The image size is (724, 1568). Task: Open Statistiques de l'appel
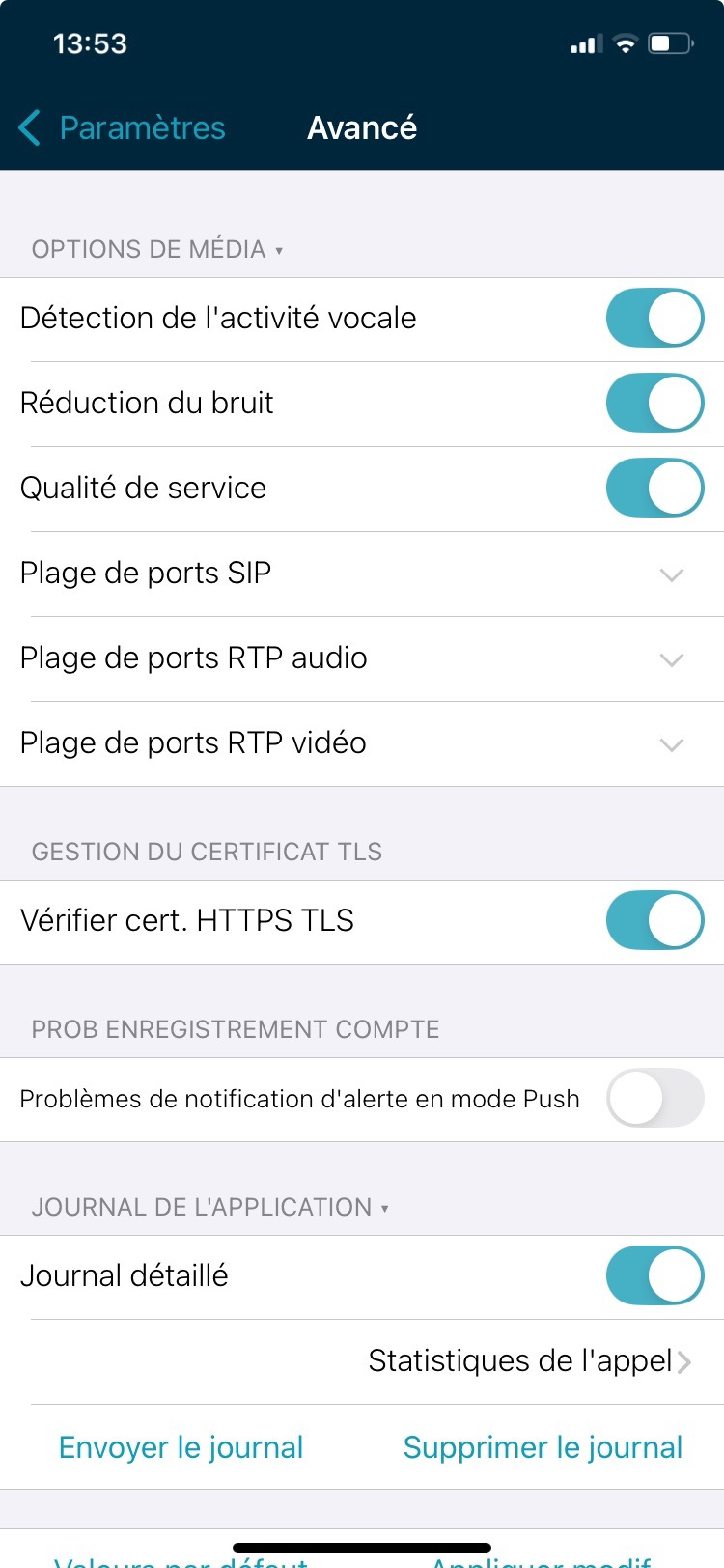coord(530,1361)
